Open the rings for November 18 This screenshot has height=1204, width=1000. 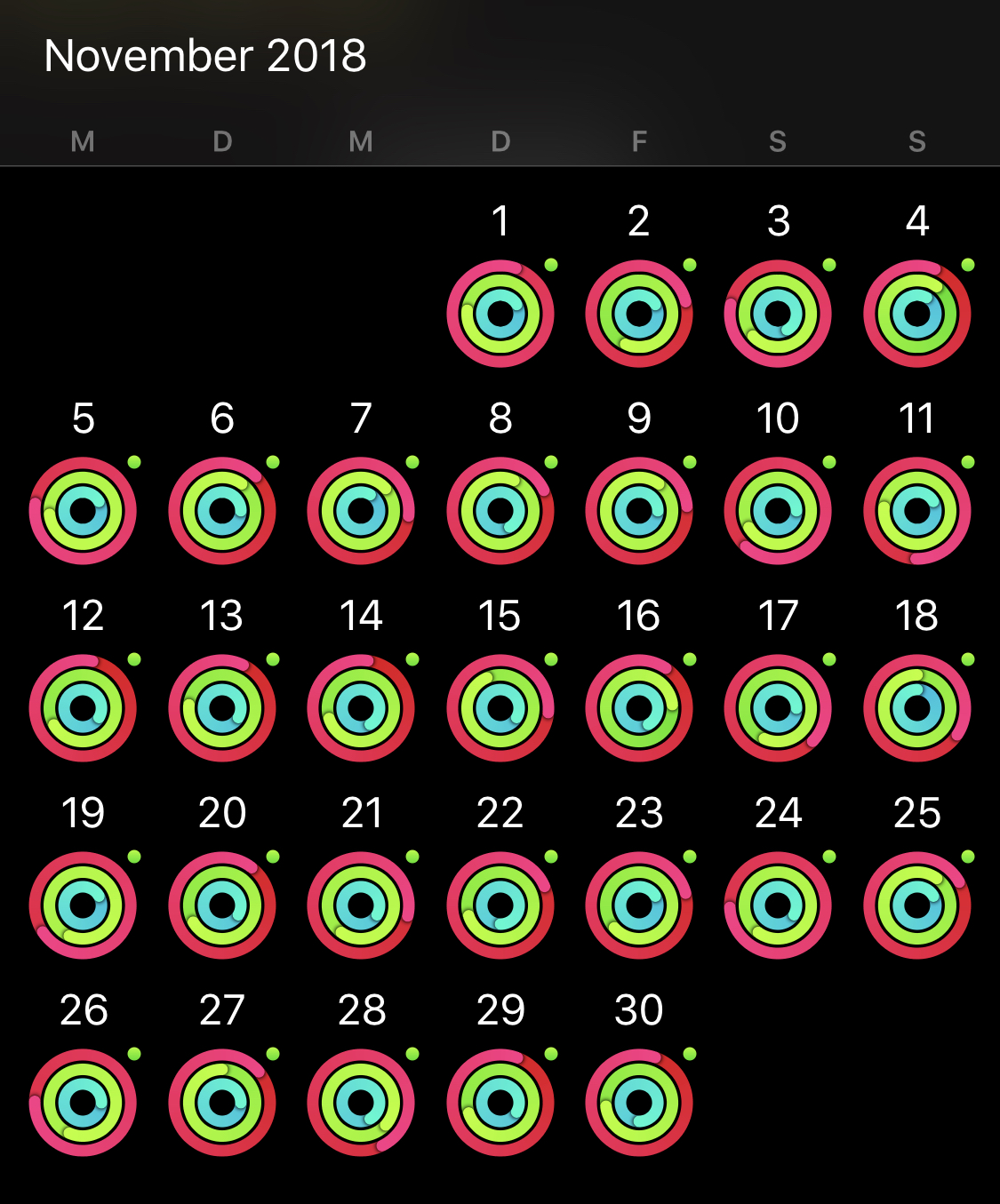917,708
